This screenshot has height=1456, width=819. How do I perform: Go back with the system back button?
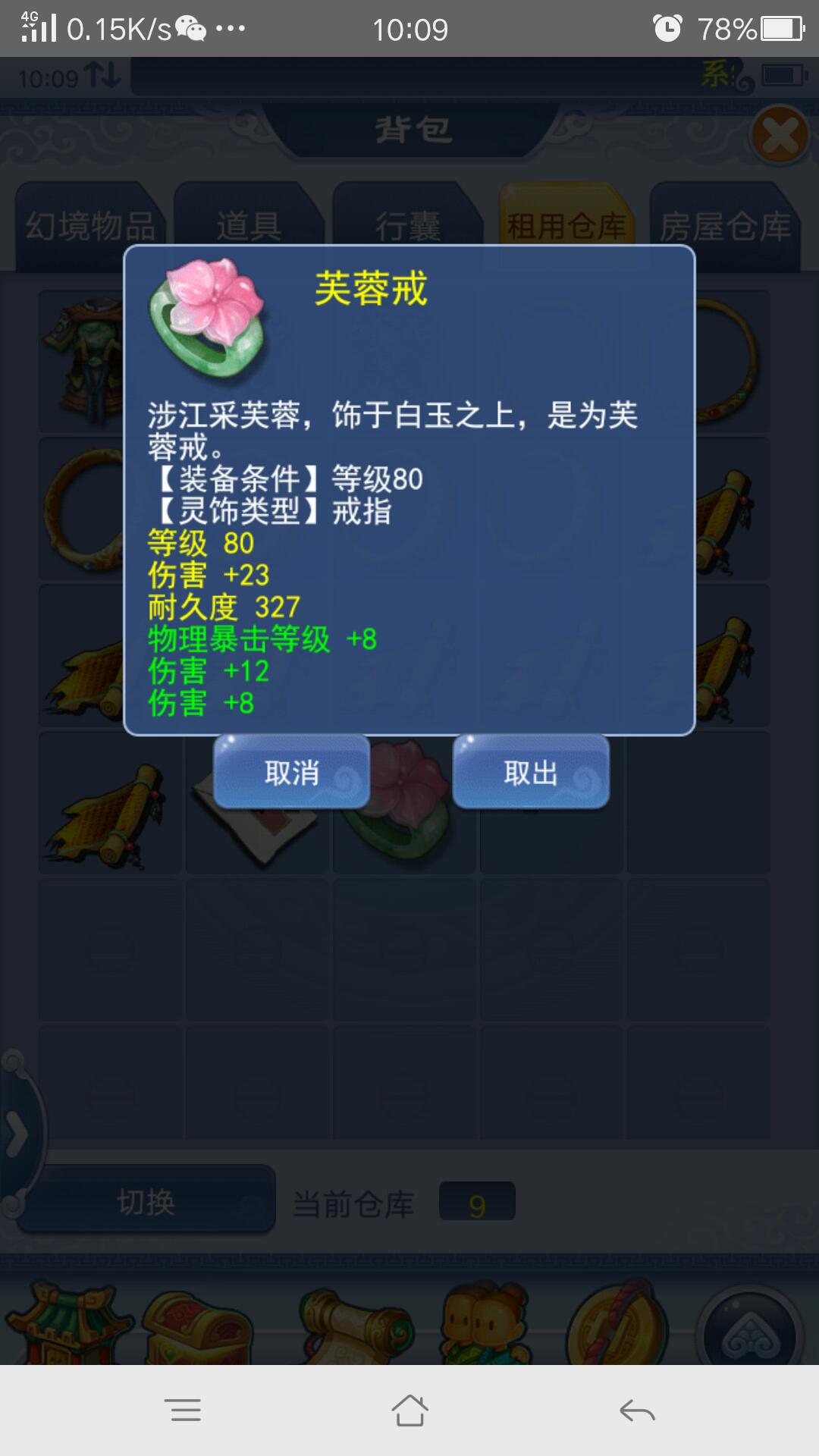636,1410
